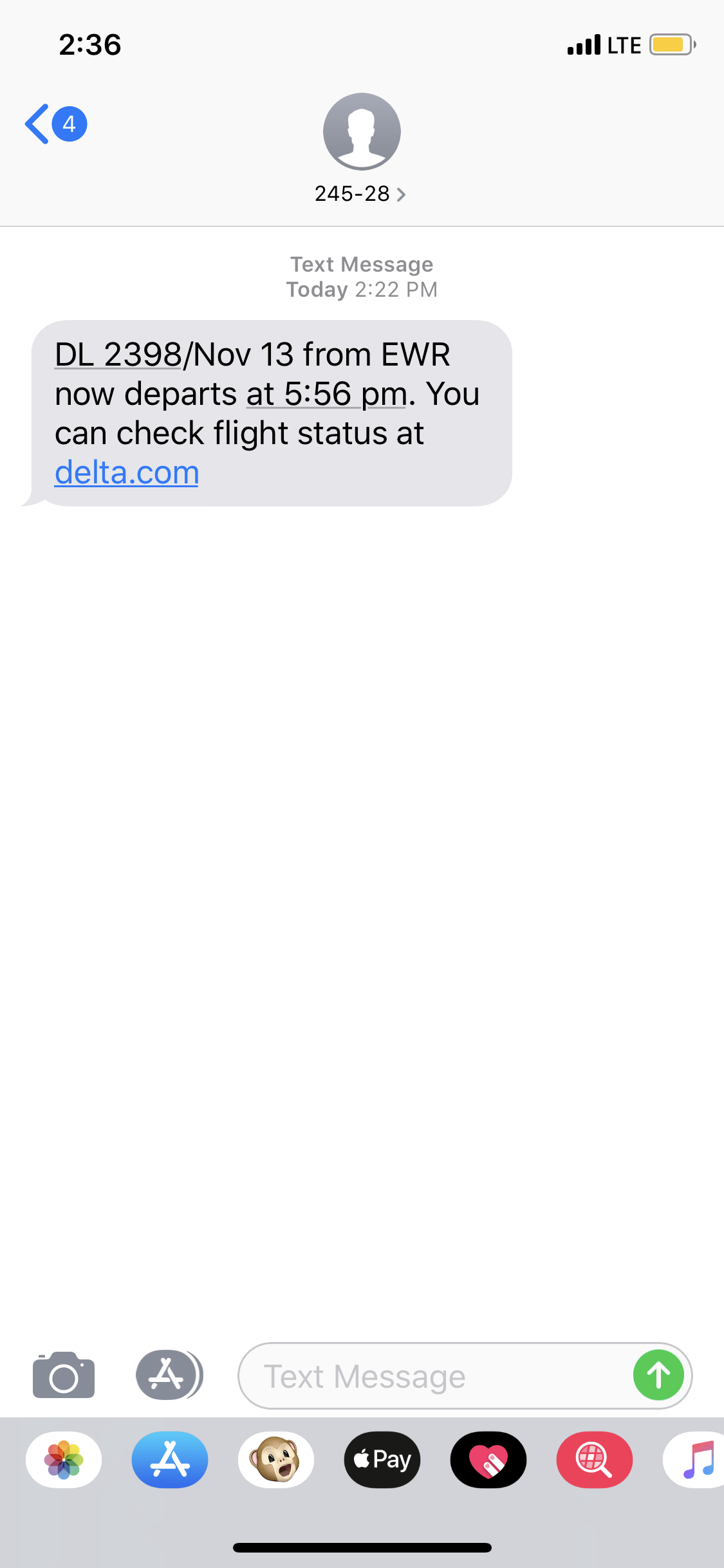
Task: Go back to the messages list
Action: point(55,124)
